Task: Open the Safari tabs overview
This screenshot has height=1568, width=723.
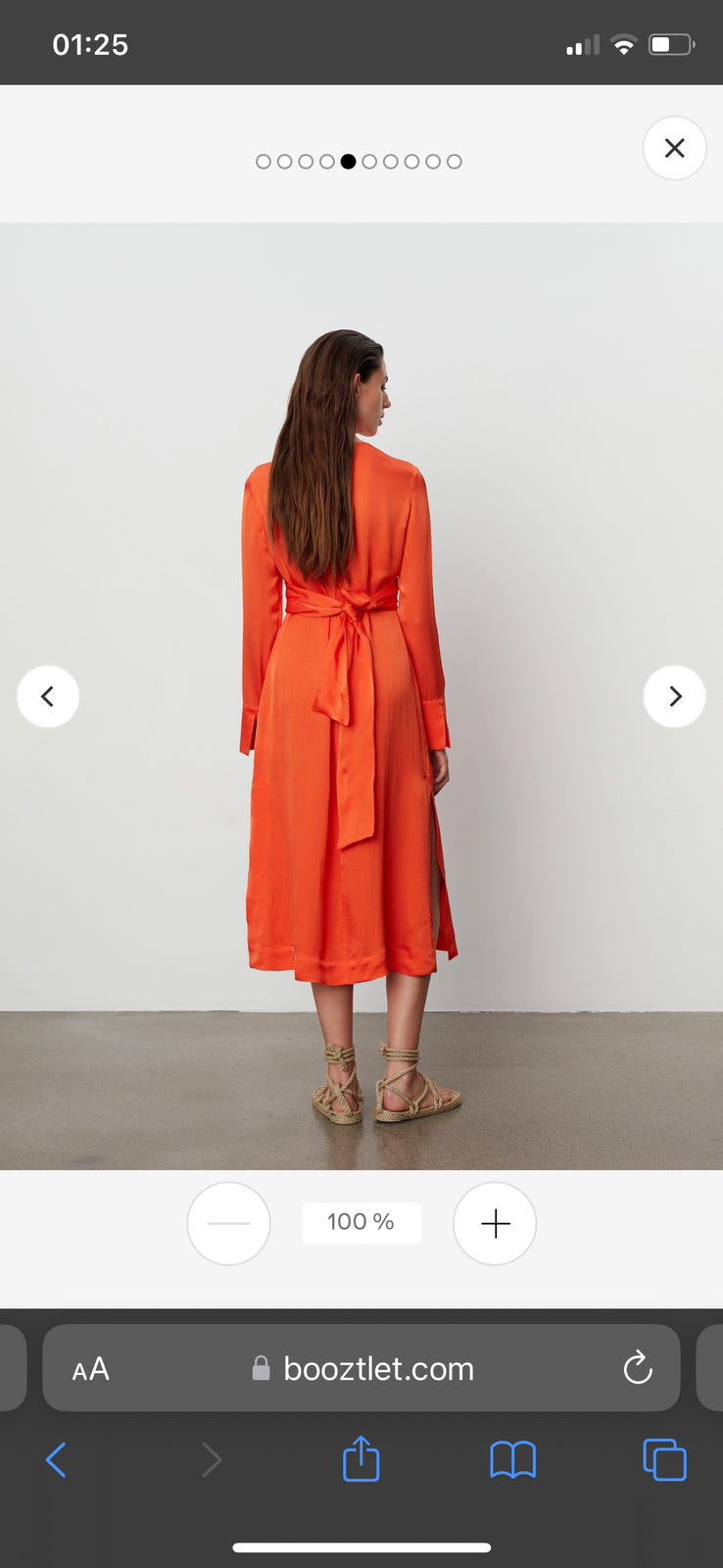Action: tap(664, 1459)
